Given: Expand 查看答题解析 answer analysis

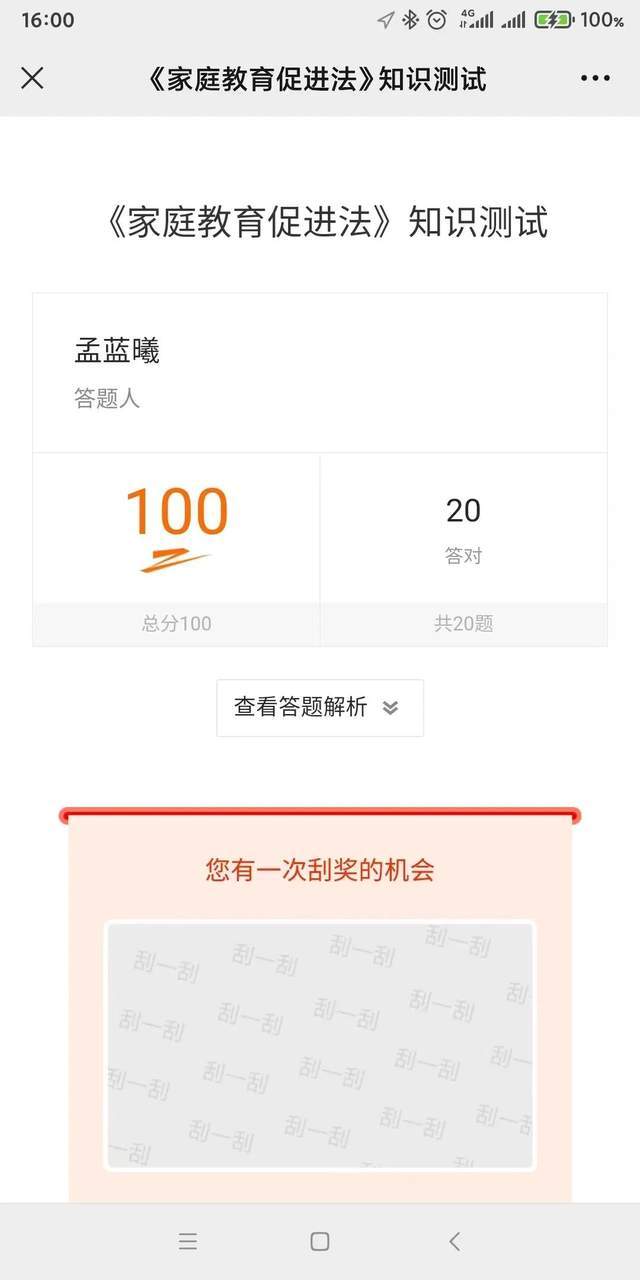Looking at the screenshot, I should click(319, 708).
